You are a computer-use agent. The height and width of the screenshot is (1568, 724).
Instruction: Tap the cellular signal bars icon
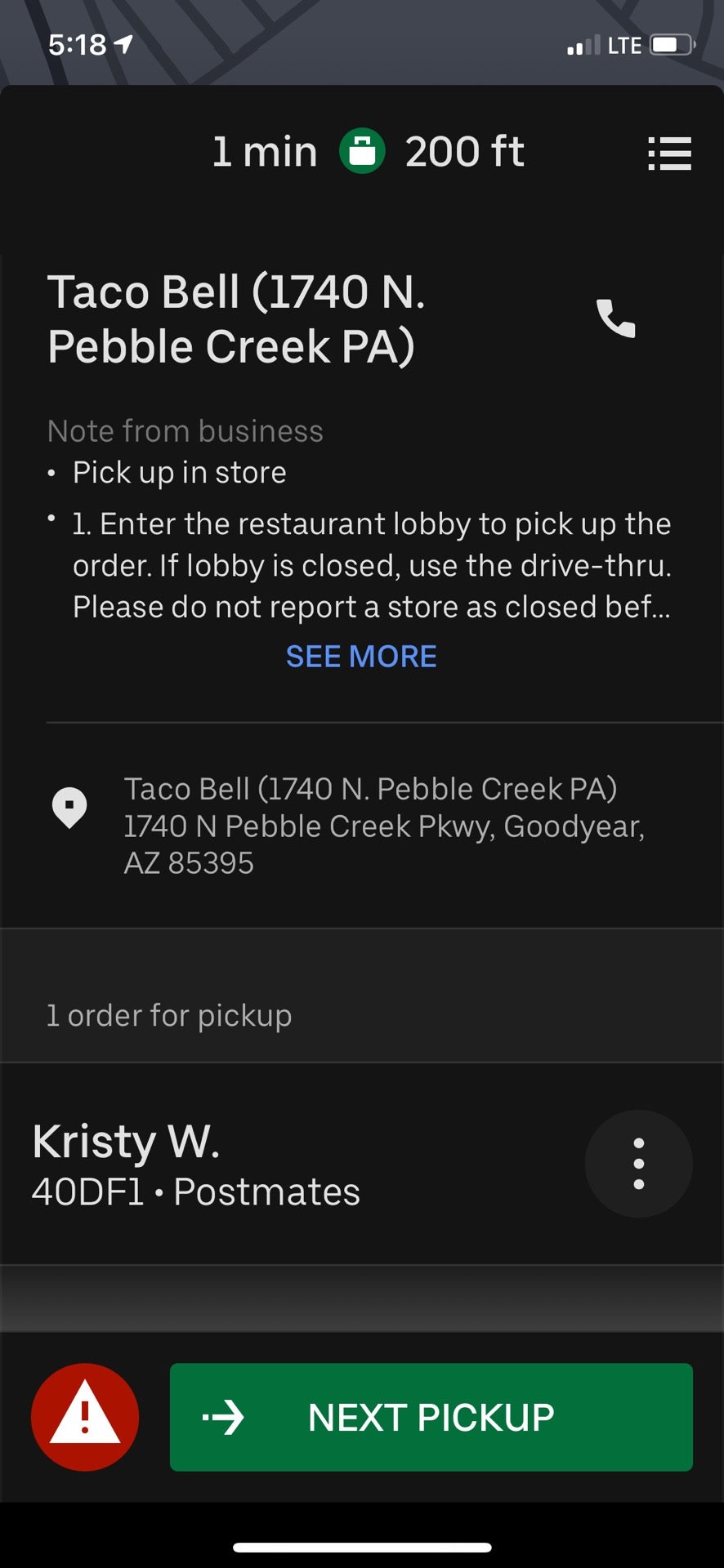582,45
